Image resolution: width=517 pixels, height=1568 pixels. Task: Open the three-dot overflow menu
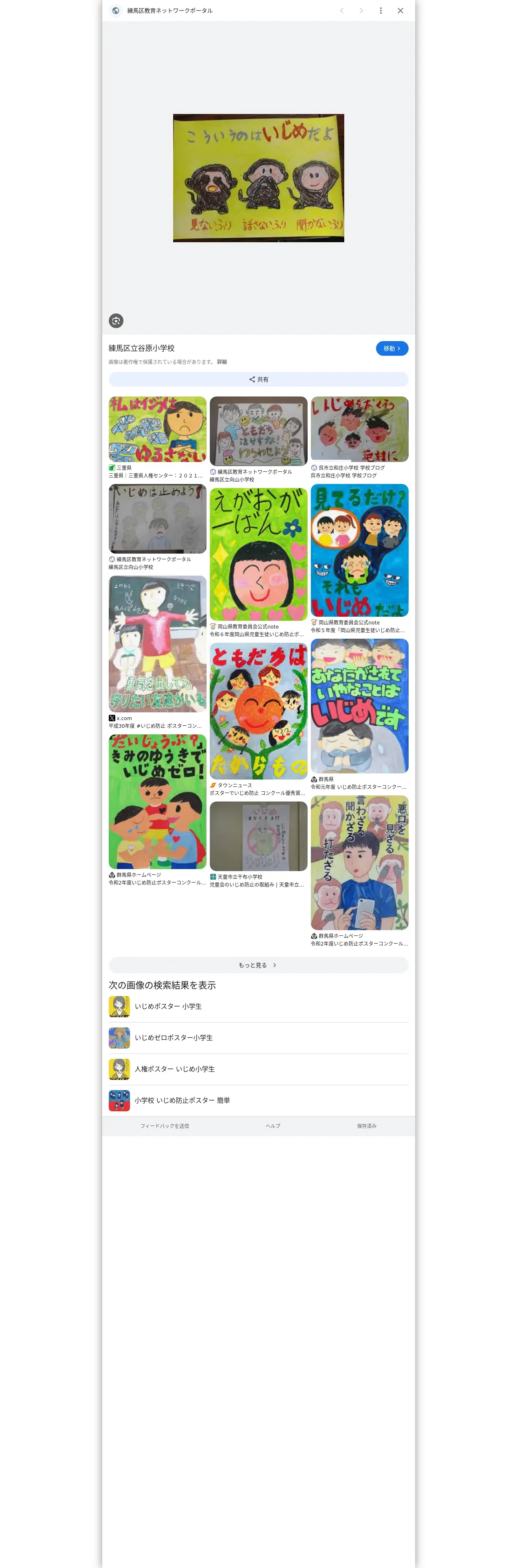pos(381,10)
